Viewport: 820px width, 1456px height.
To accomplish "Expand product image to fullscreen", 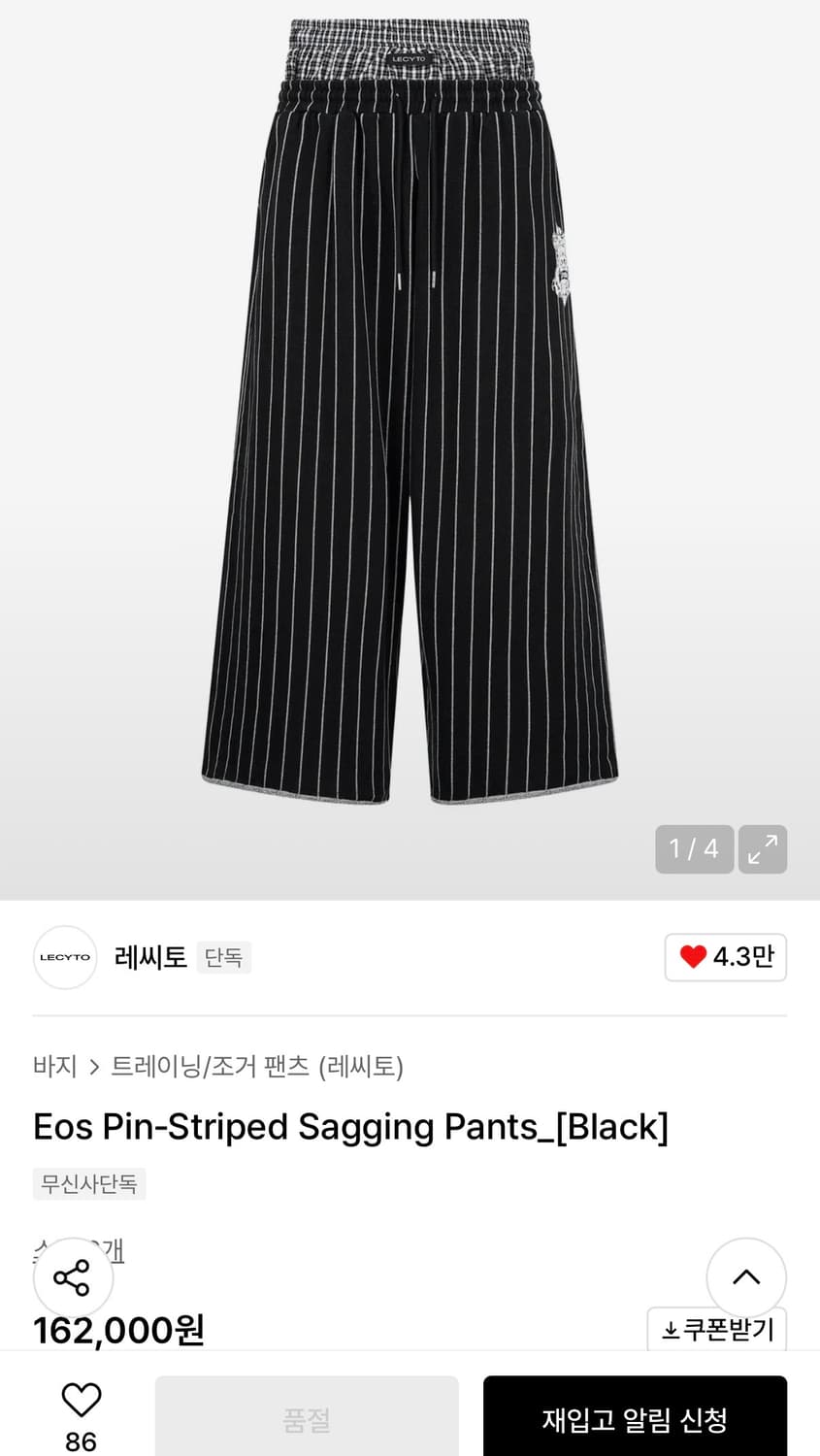I will point(763,848).
